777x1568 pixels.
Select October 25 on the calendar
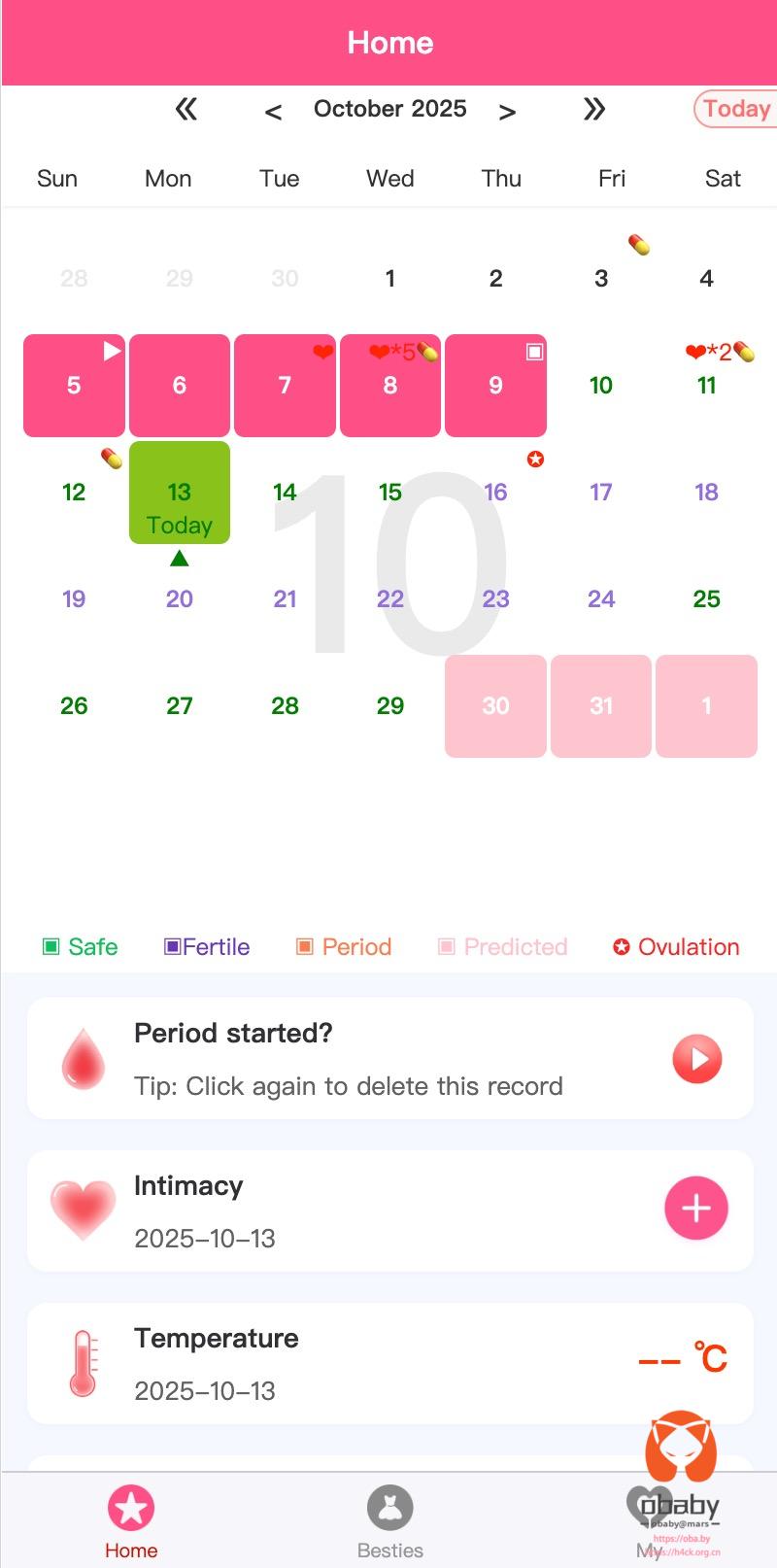[706, 599]
